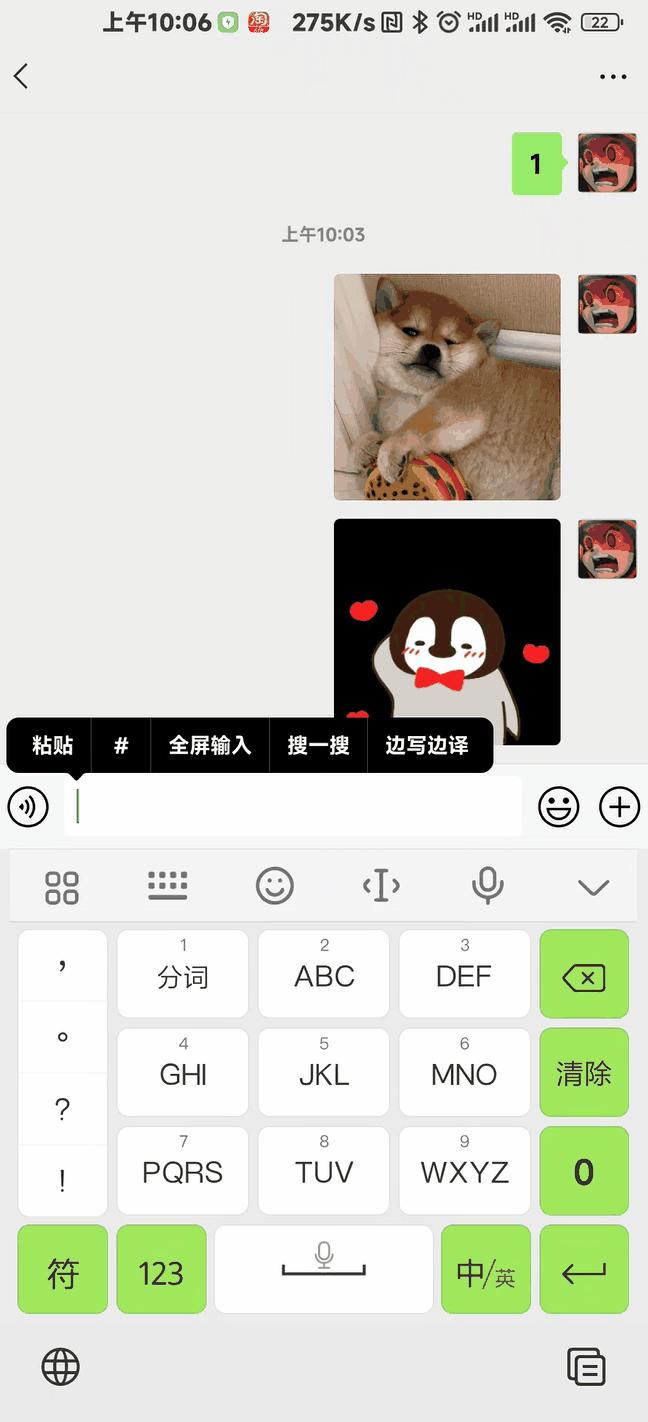Switch keyboard to 123 number mode
The image size is (648, 1422).
[161, 1271]
